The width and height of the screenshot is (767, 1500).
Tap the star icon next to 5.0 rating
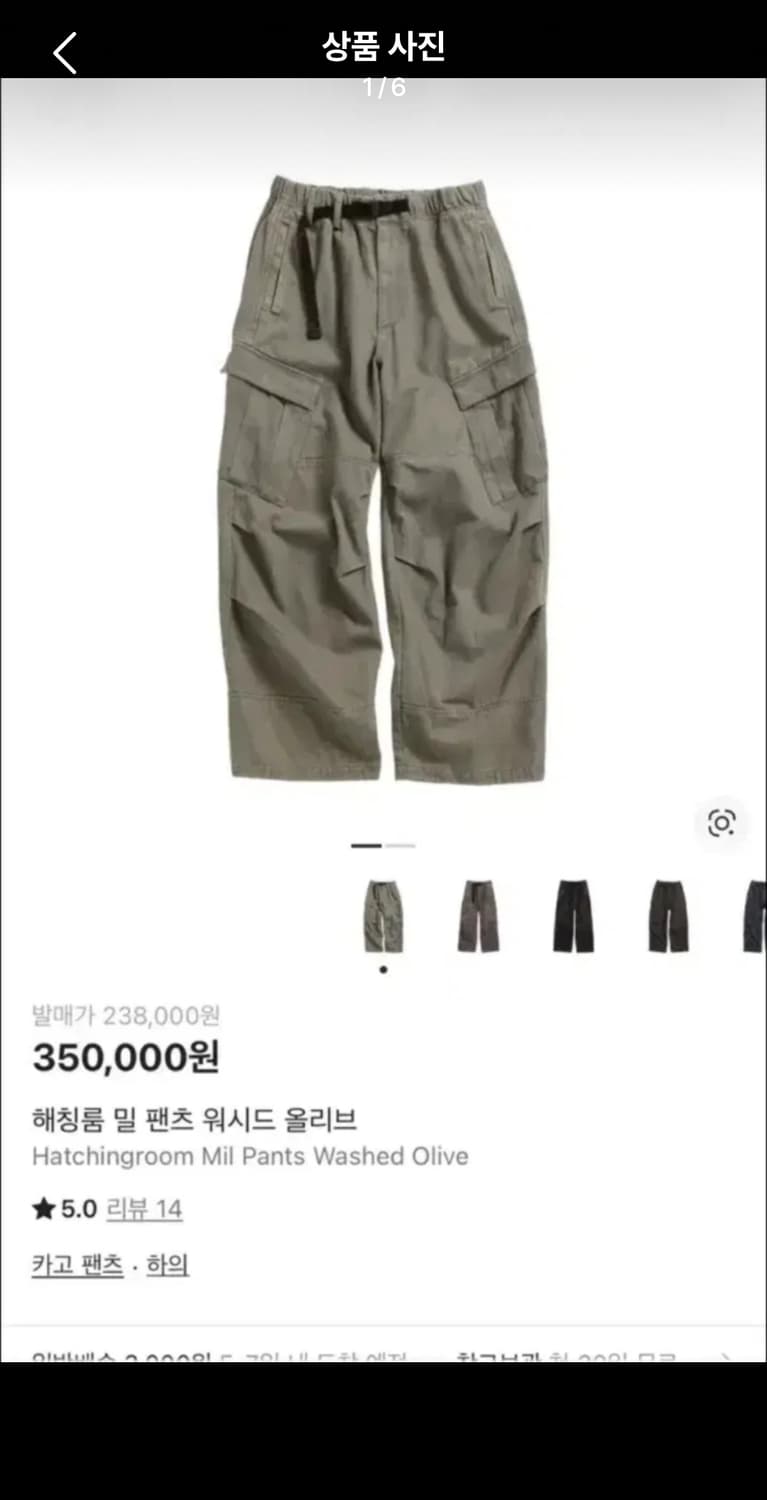(x=41, y=1207)
